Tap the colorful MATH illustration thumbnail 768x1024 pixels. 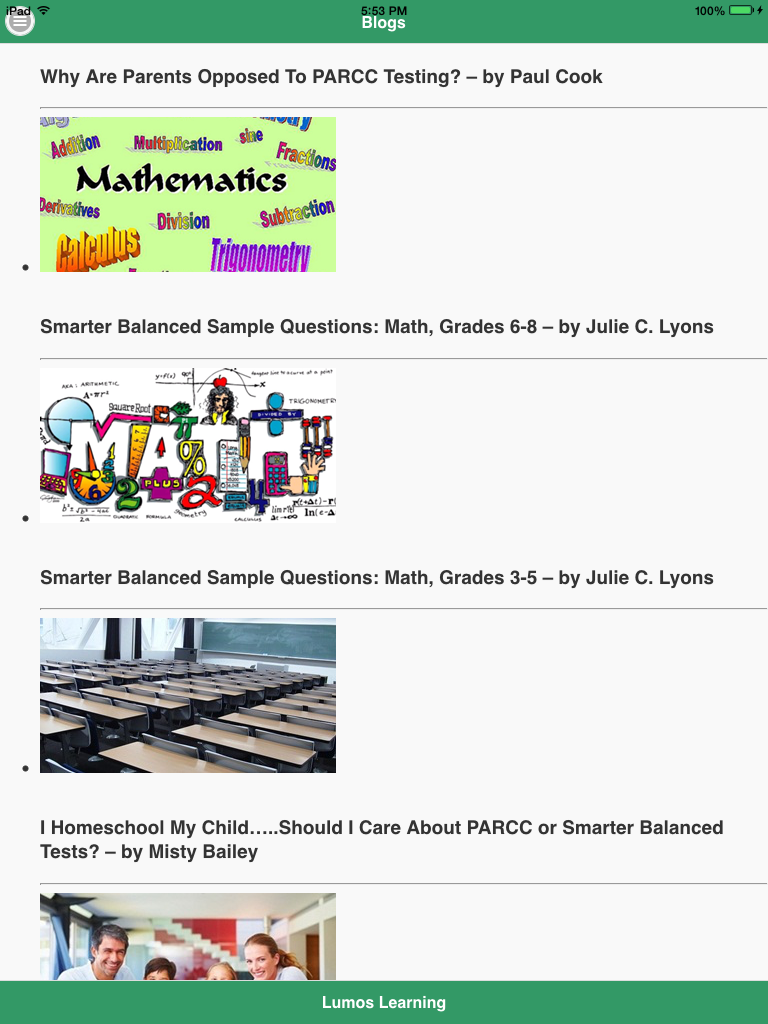(x=188, y=445)
